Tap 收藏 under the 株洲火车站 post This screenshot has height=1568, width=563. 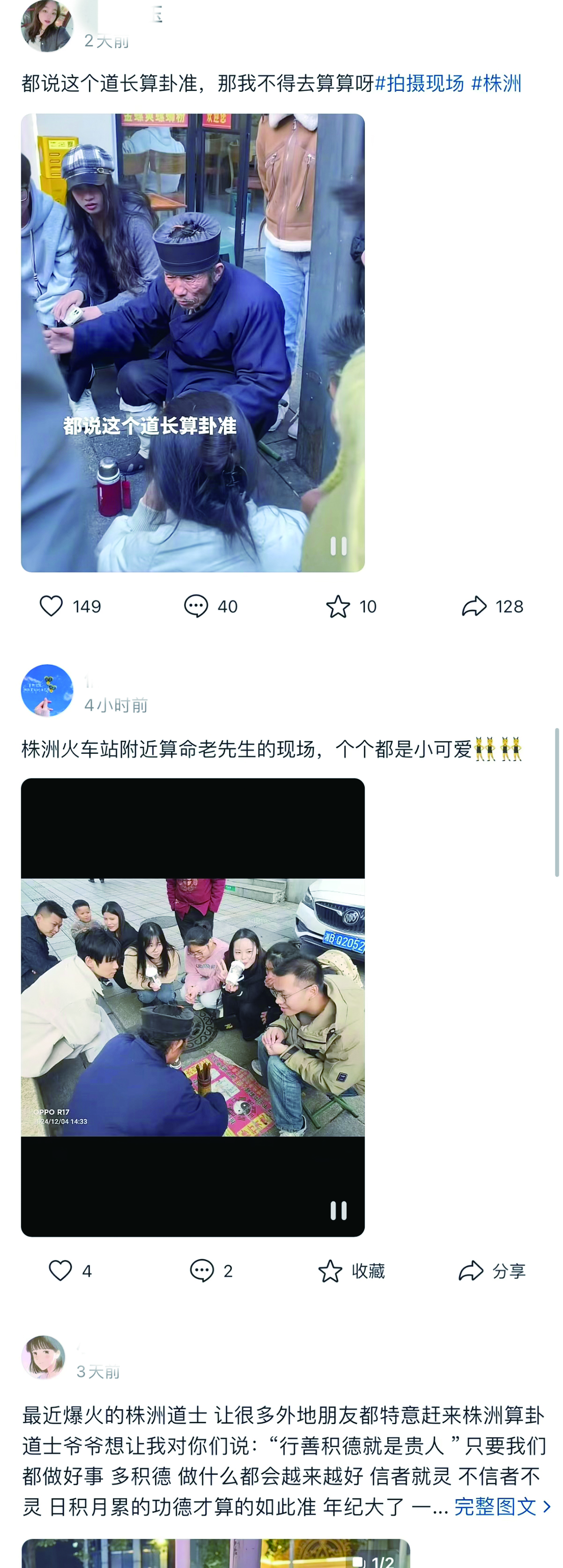[350, 1271]
